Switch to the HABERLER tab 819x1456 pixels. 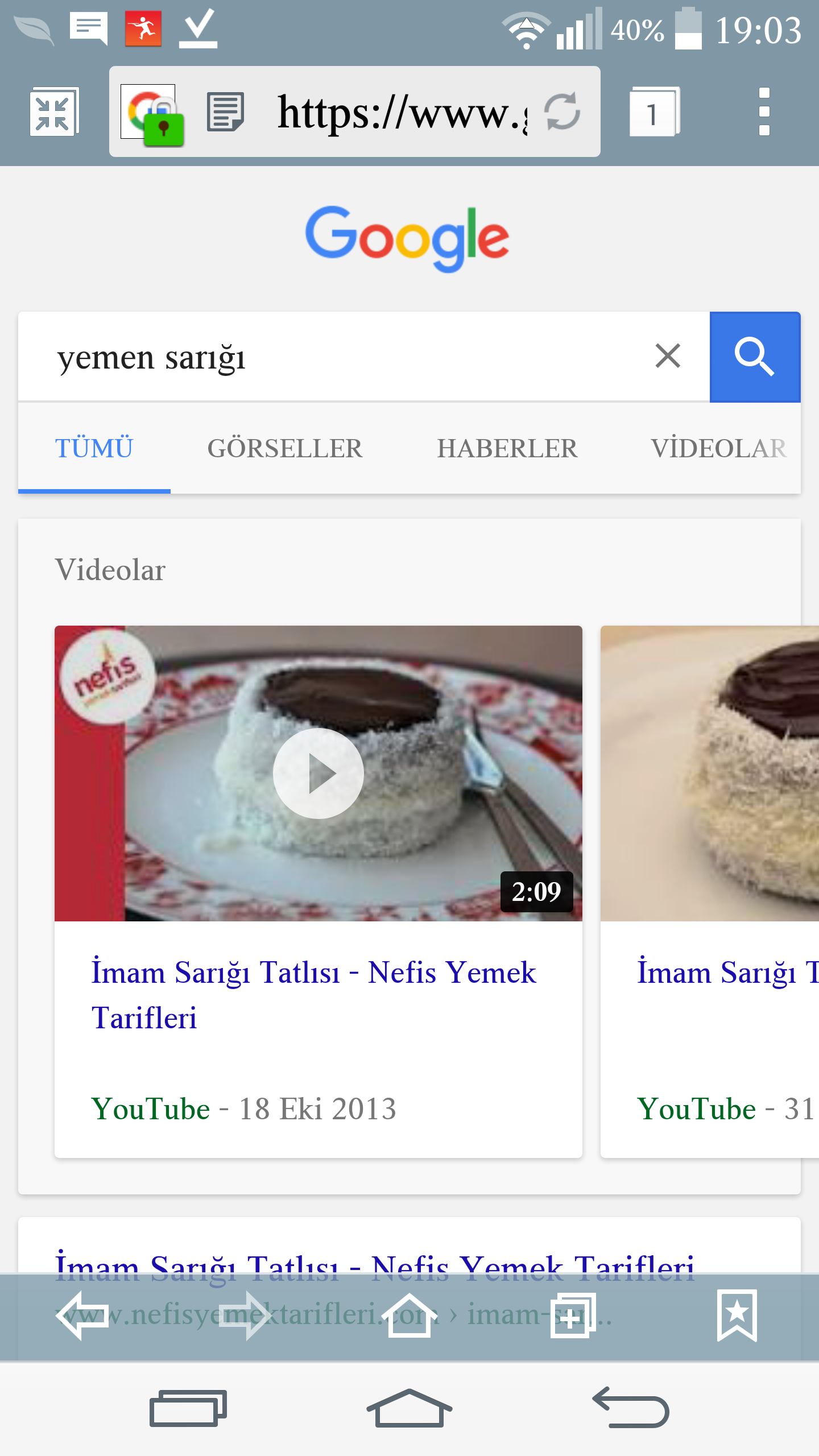coord(507,449)
